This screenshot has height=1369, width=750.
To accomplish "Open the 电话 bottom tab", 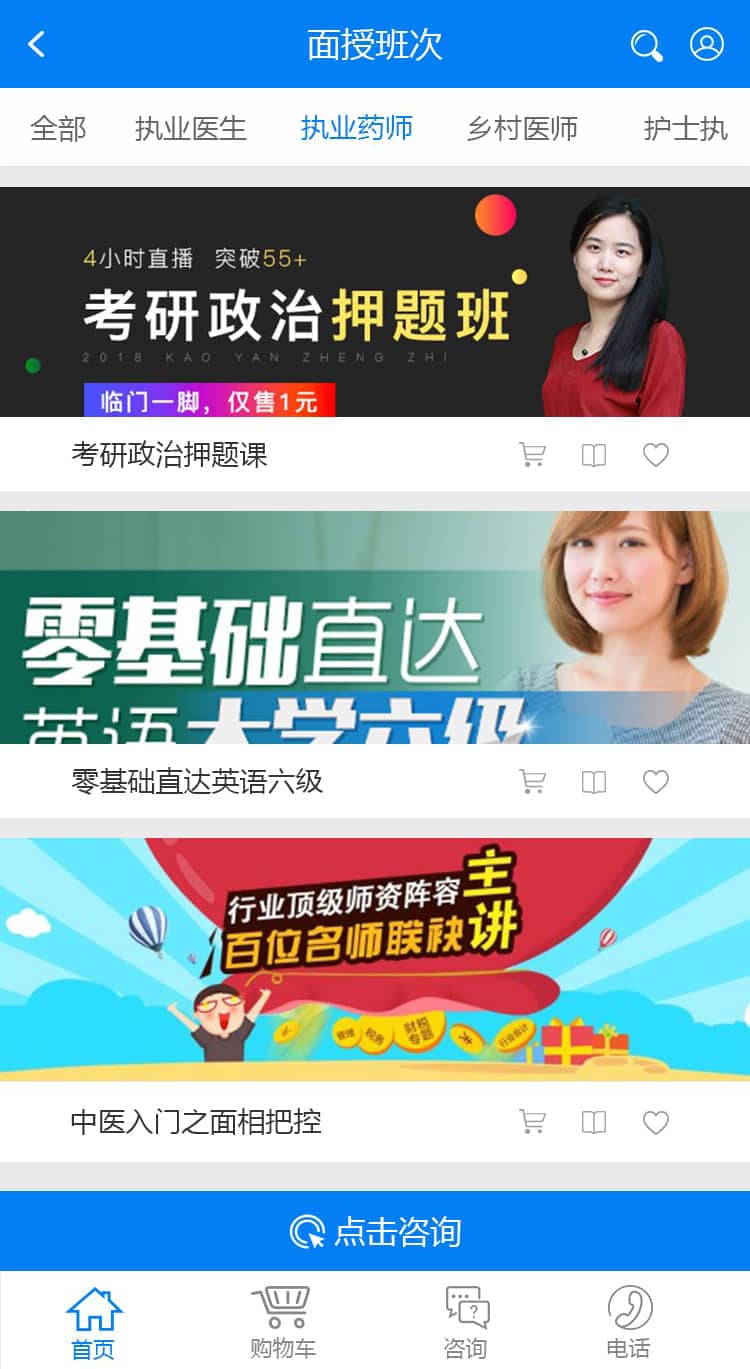I will (x=629, y=1321).
